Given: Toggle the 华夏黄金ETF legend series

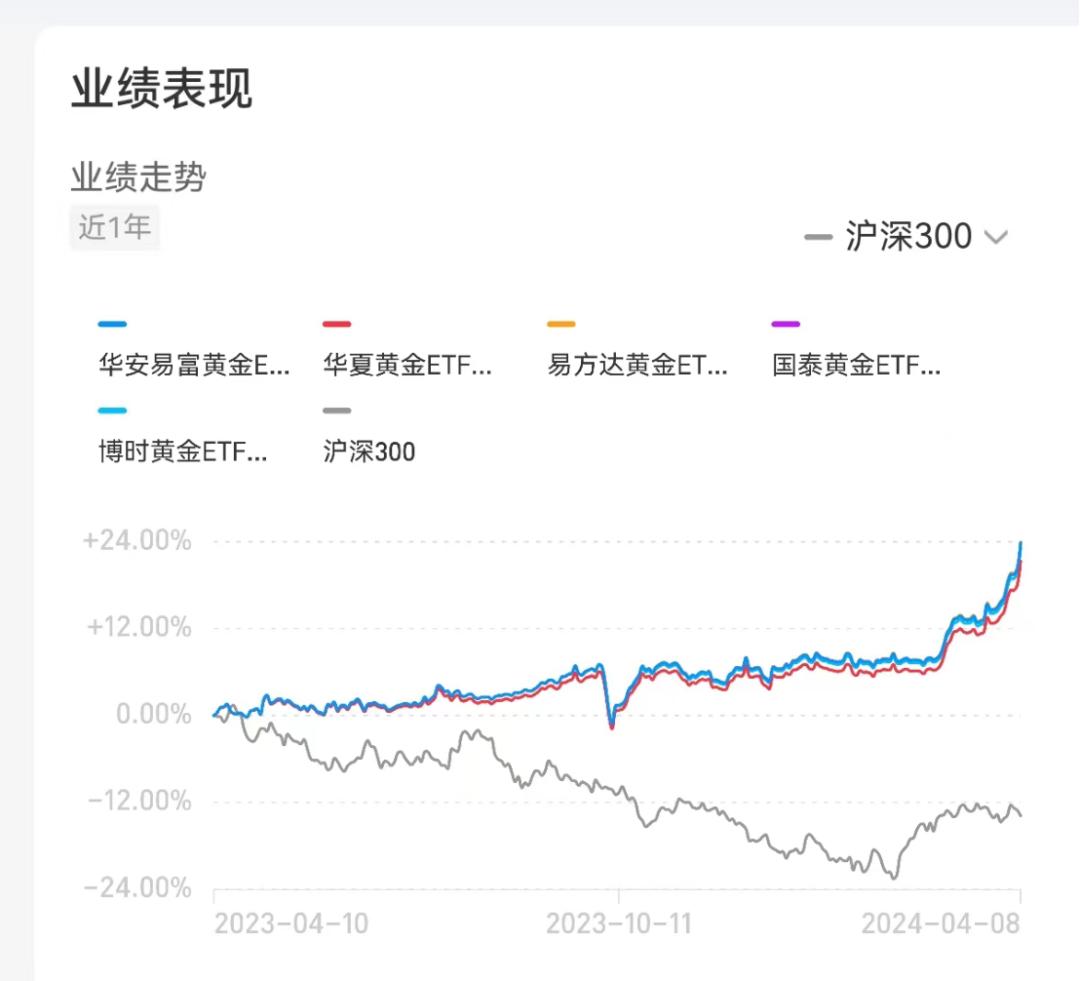Looking at the screenshot, I should [408, 349].
